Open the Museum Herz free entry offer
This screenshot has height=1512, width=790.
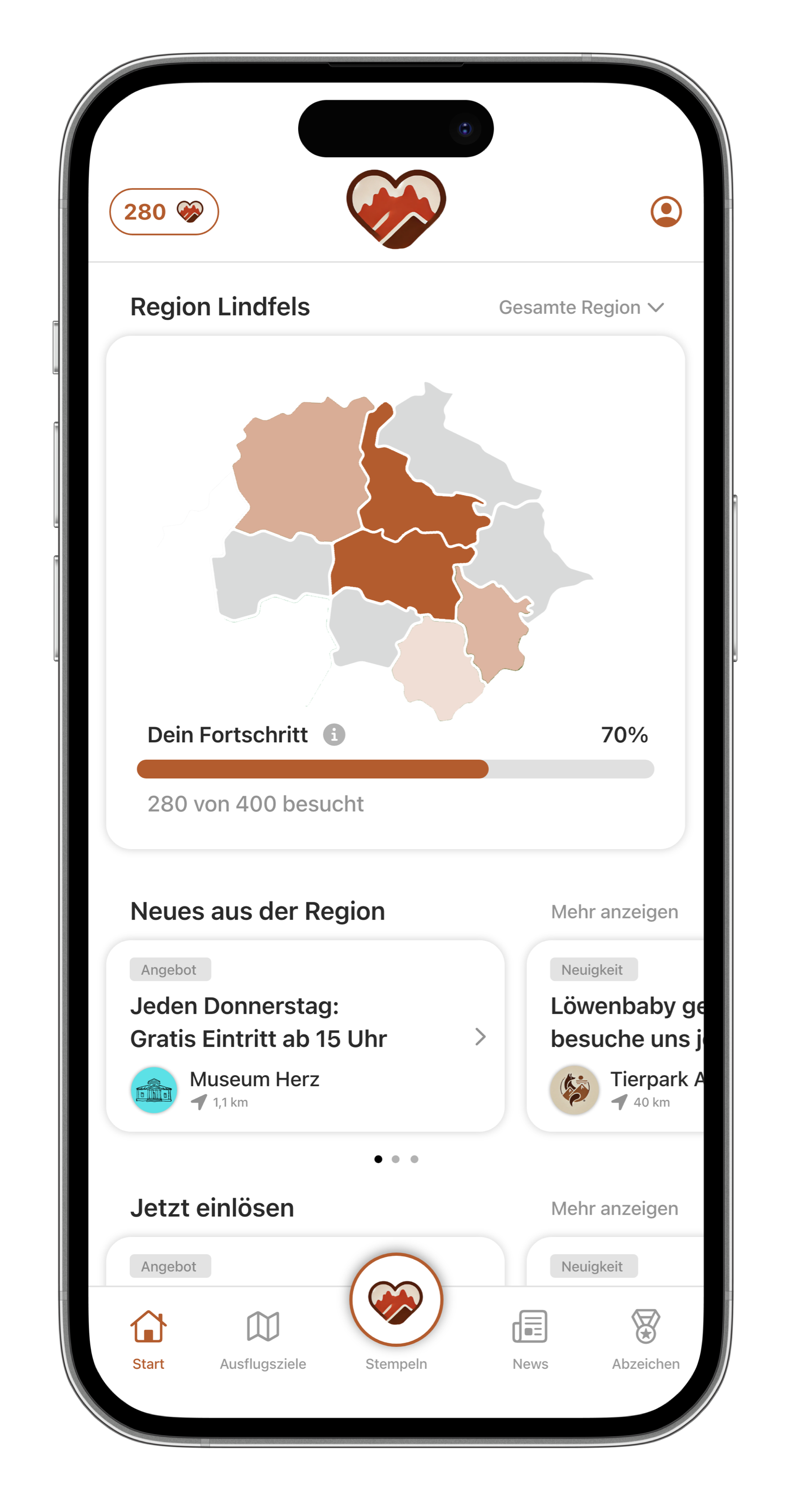305,1036
